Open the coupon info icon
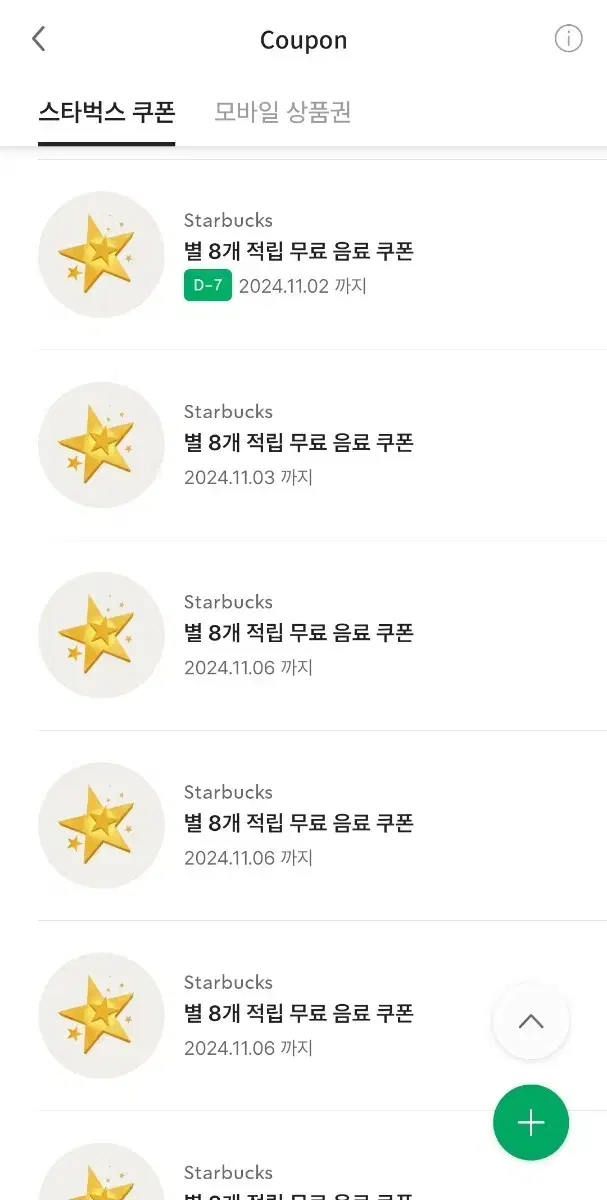This screenshot has height=1200, width=607. tap(568, 39)
